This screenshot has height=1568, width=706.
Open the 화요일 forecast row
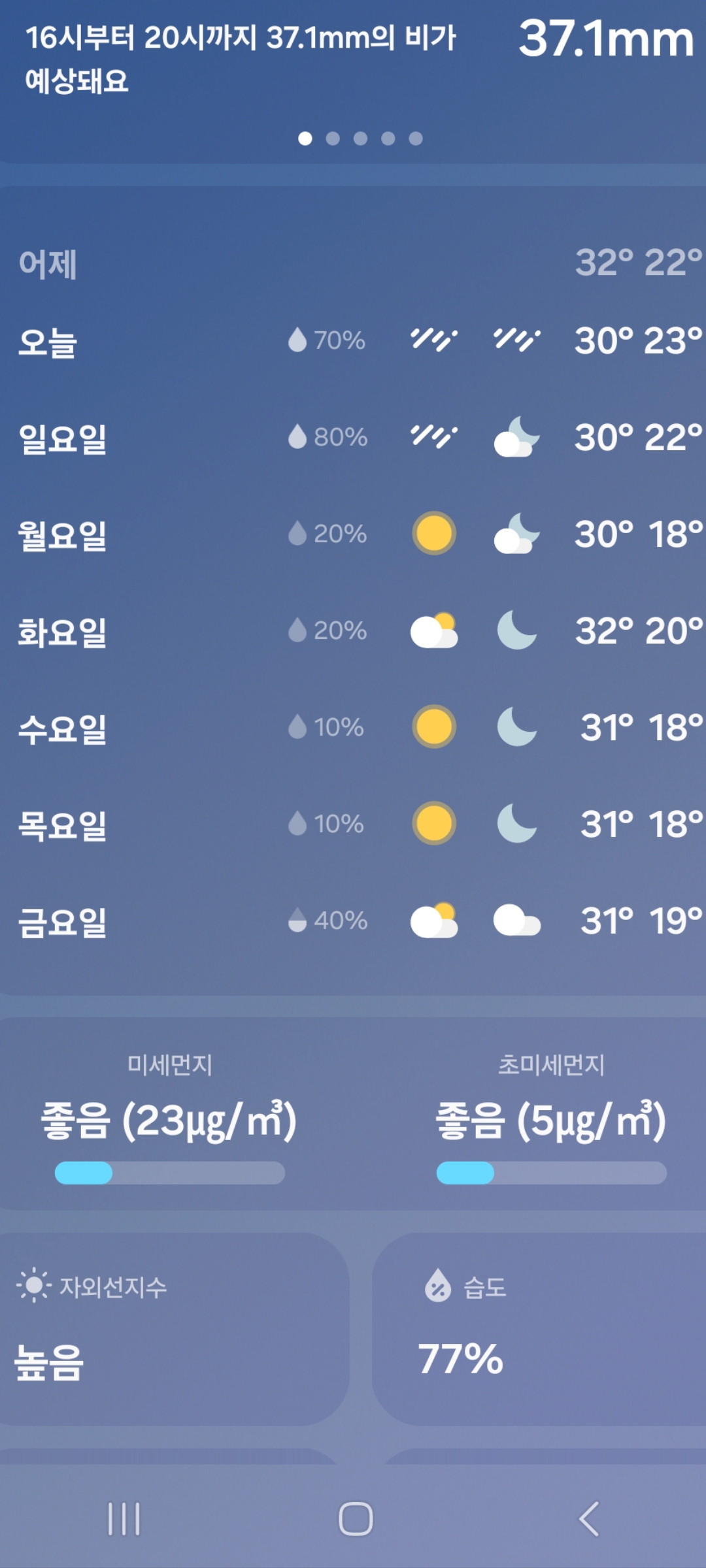(x=353, y=630)
